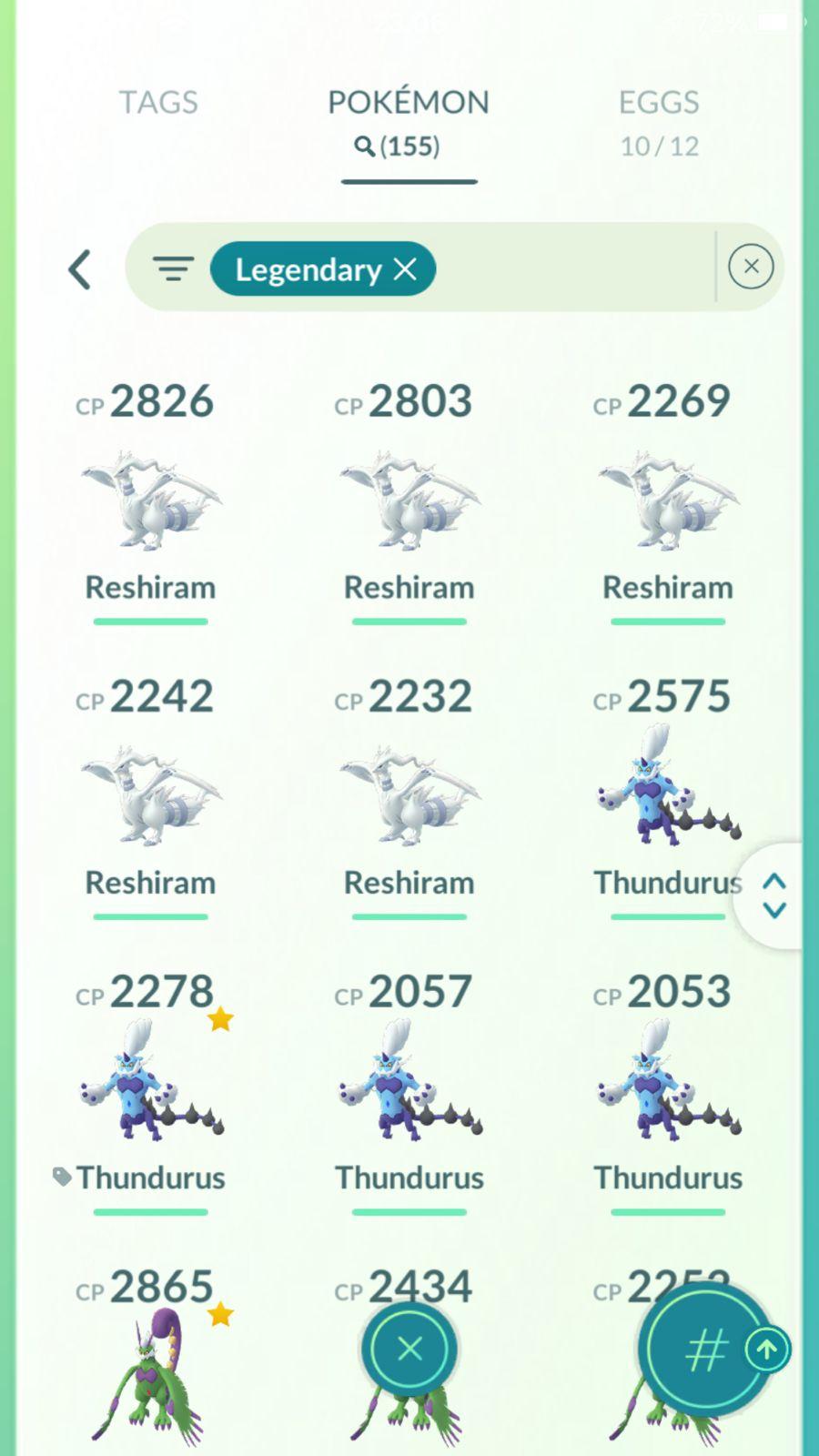Image resolution: width=819 pixels, height=1456 pixels.
Task: Go back with the left arrow
Action: click(80, 269)
